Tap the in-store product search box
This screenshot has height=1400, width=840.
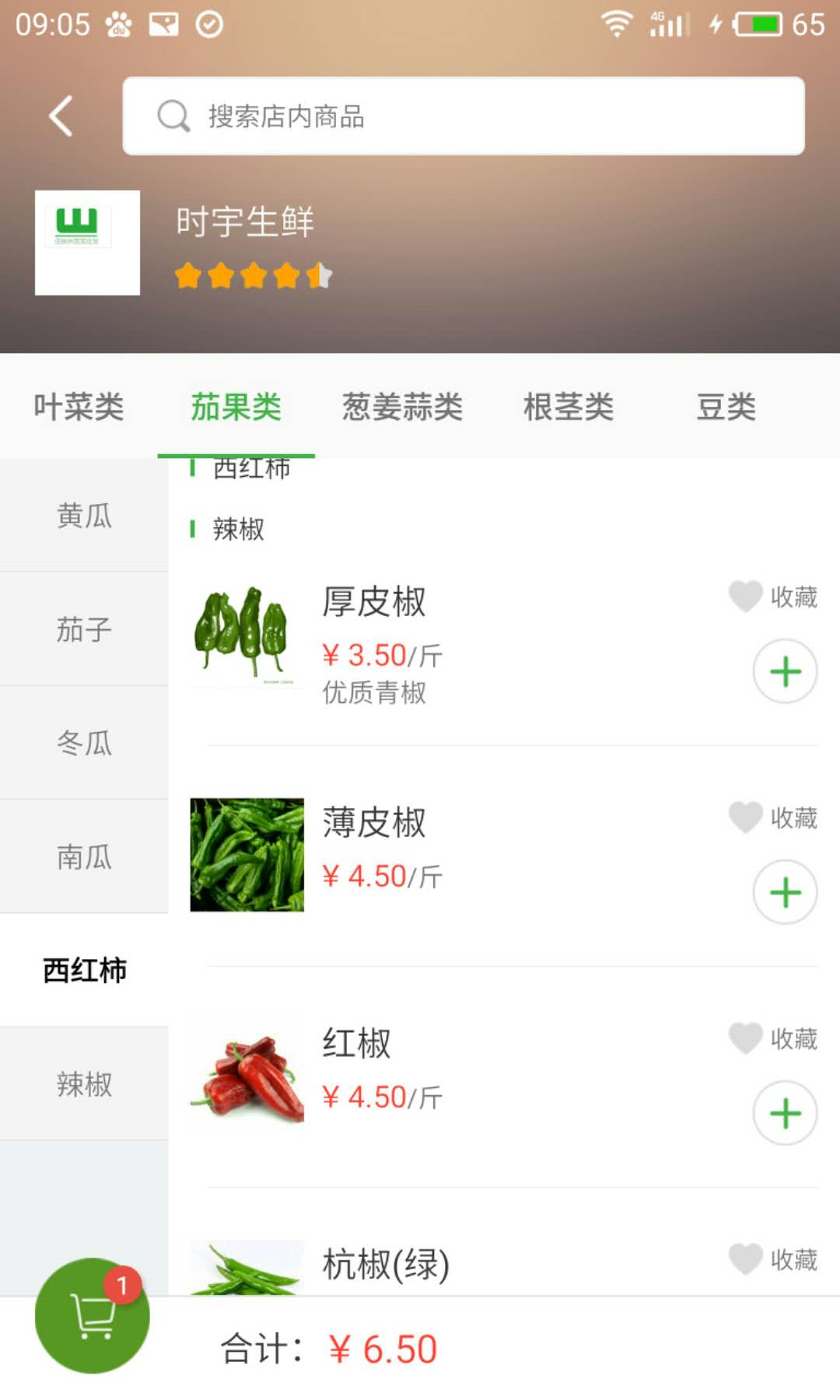point(464,116)
